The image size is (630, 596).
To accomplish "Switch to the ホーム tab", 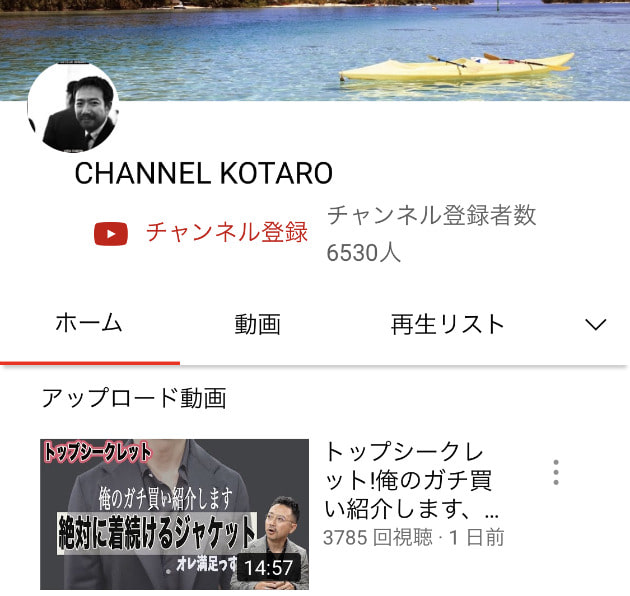I will [89, 324].
